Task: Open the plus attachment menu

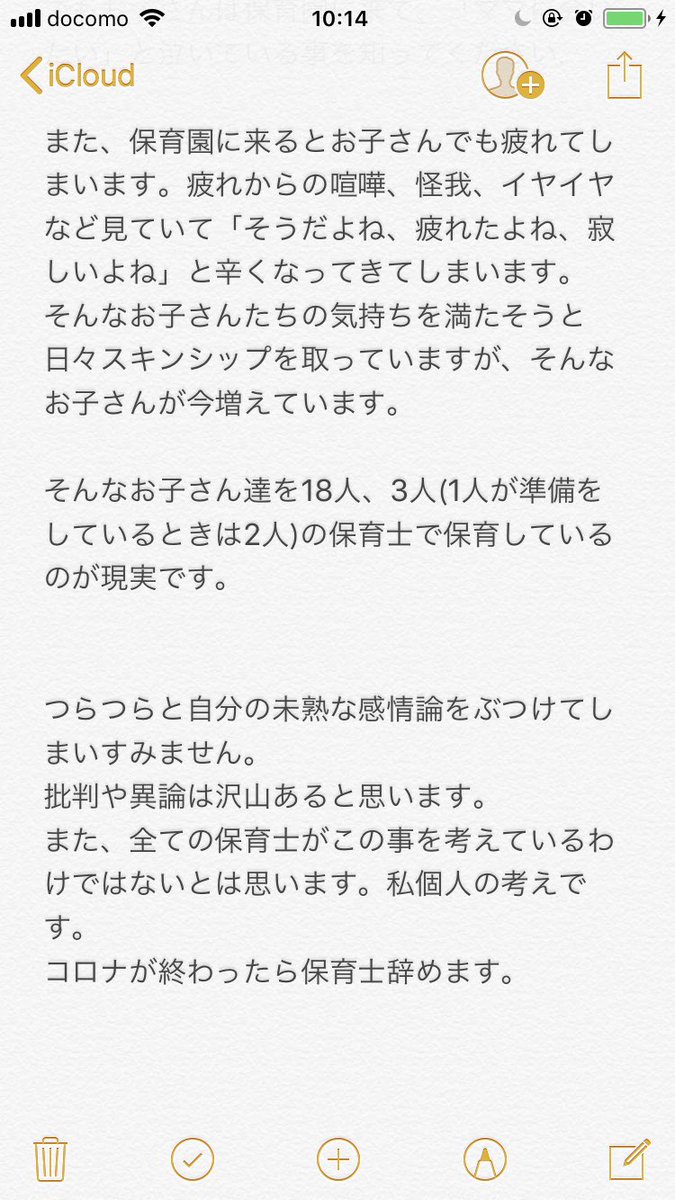Action: point(338,1159)
